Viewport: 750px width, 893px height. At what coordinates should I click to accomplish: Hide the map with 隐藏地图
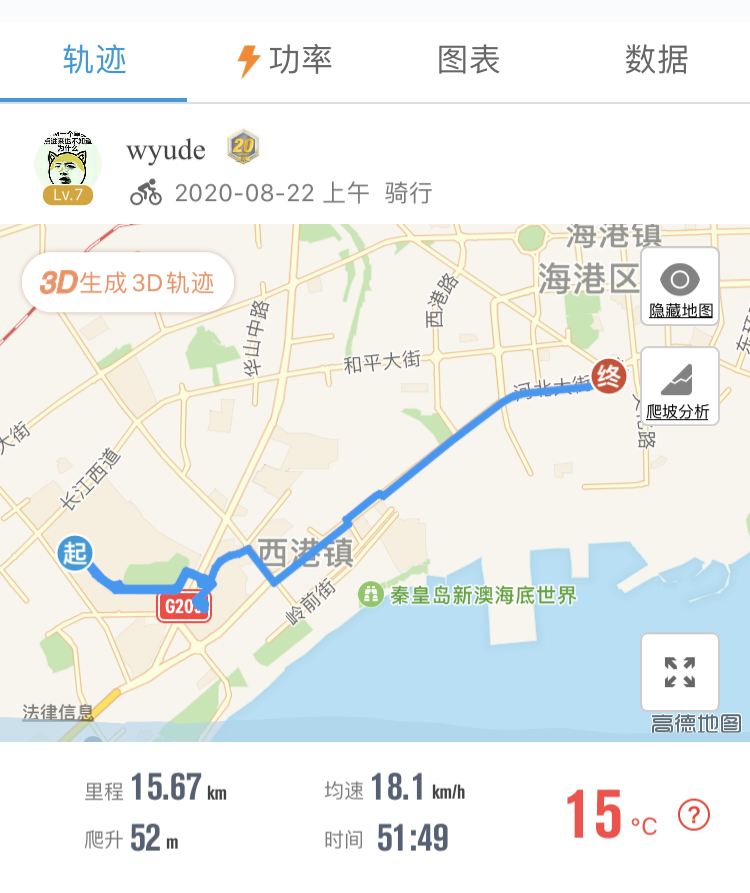point(680,287)
